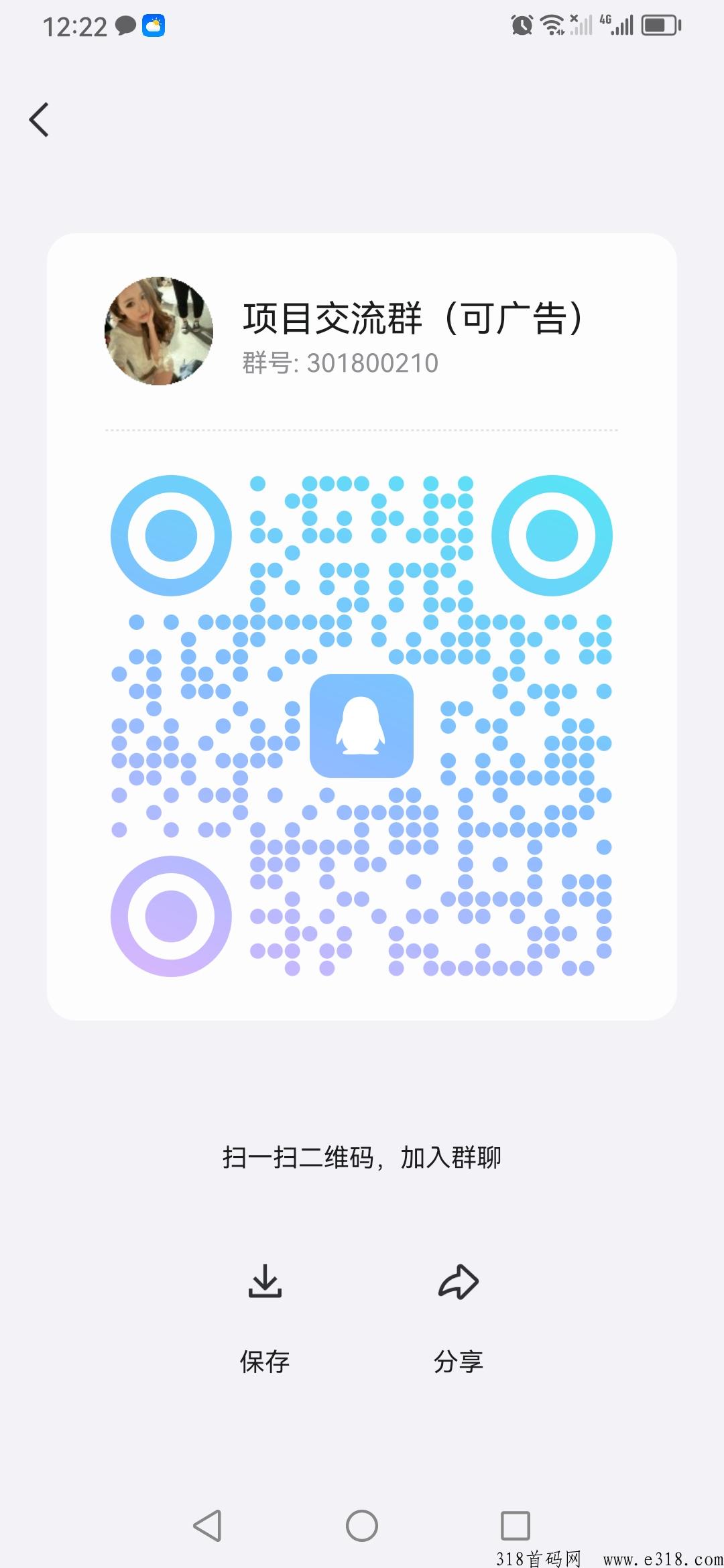Go back using the top-left arrow
The image size is (724, 1568).
click(39, 120)
